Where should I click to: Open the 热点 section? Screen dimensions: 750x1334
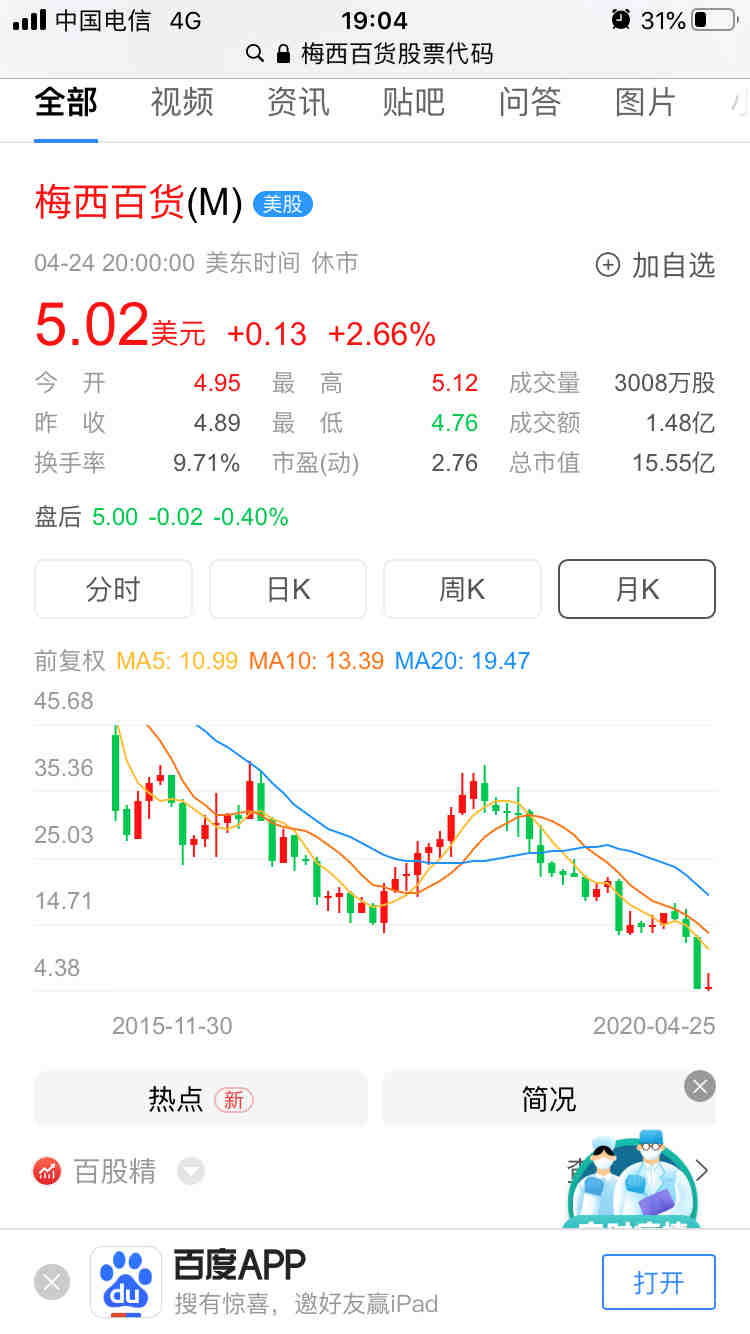click(x=201, y=1100)
